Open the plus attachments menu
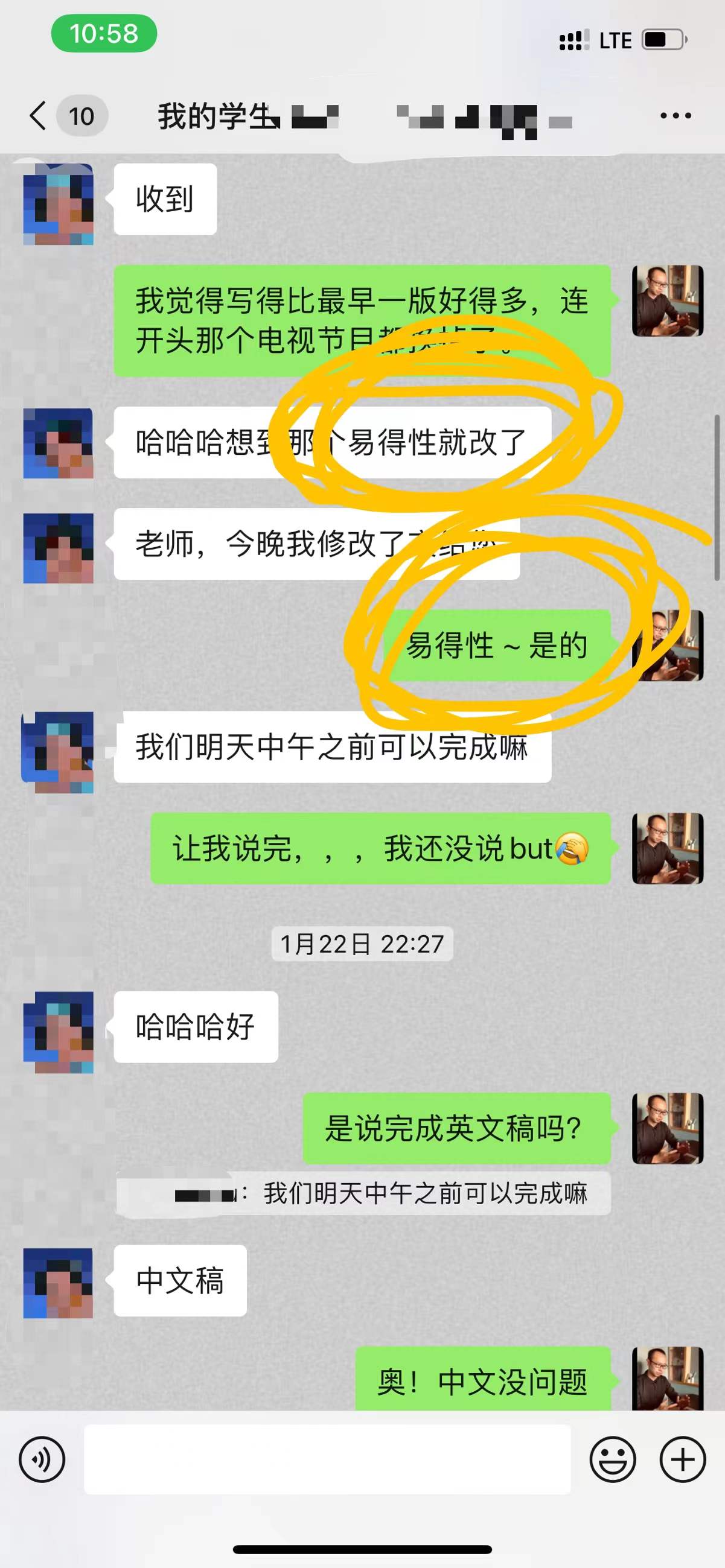The width and height of the screenshot is (725, 1568). click(x=682, y=1459)
